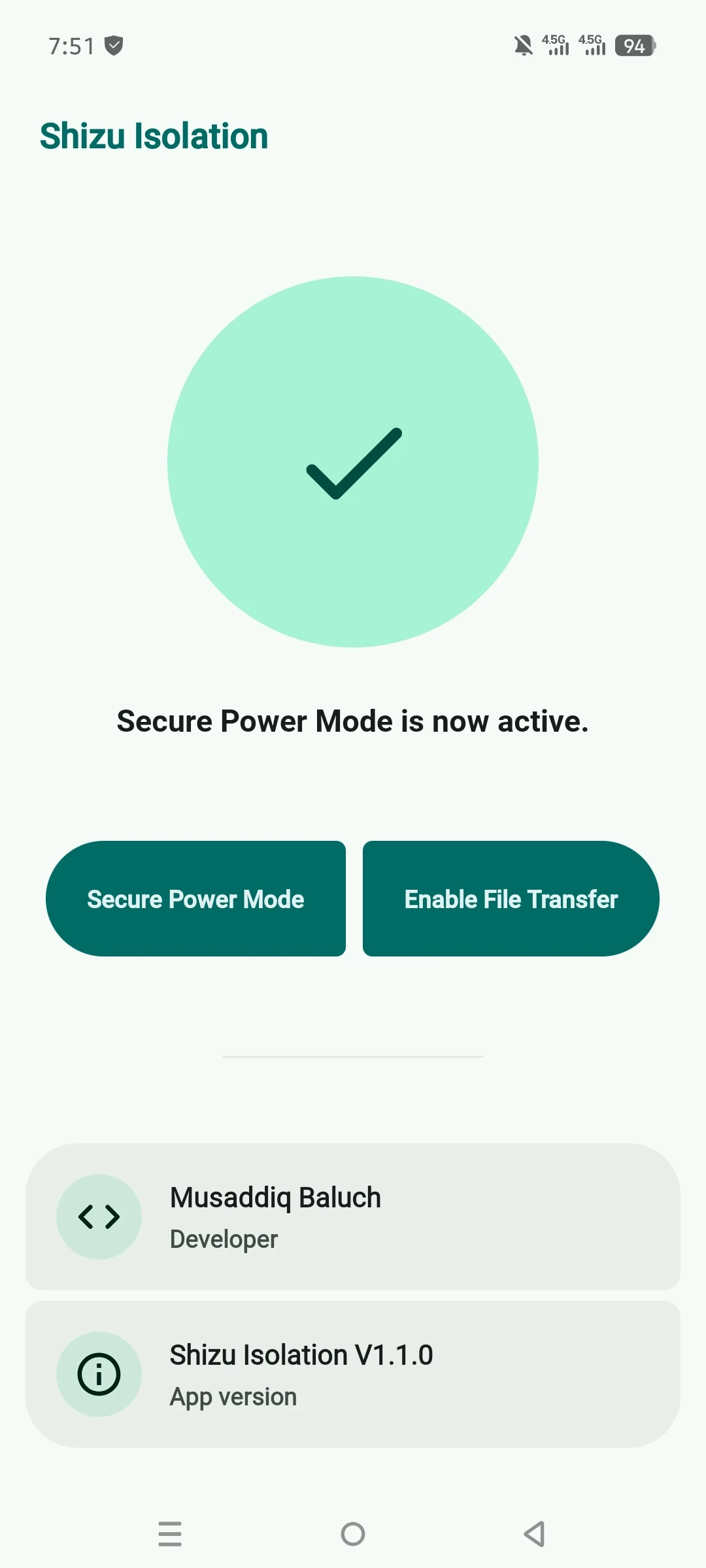Go to the home screen
This screenshot has height=1568, width=706.
click(x=353, y=1533)
